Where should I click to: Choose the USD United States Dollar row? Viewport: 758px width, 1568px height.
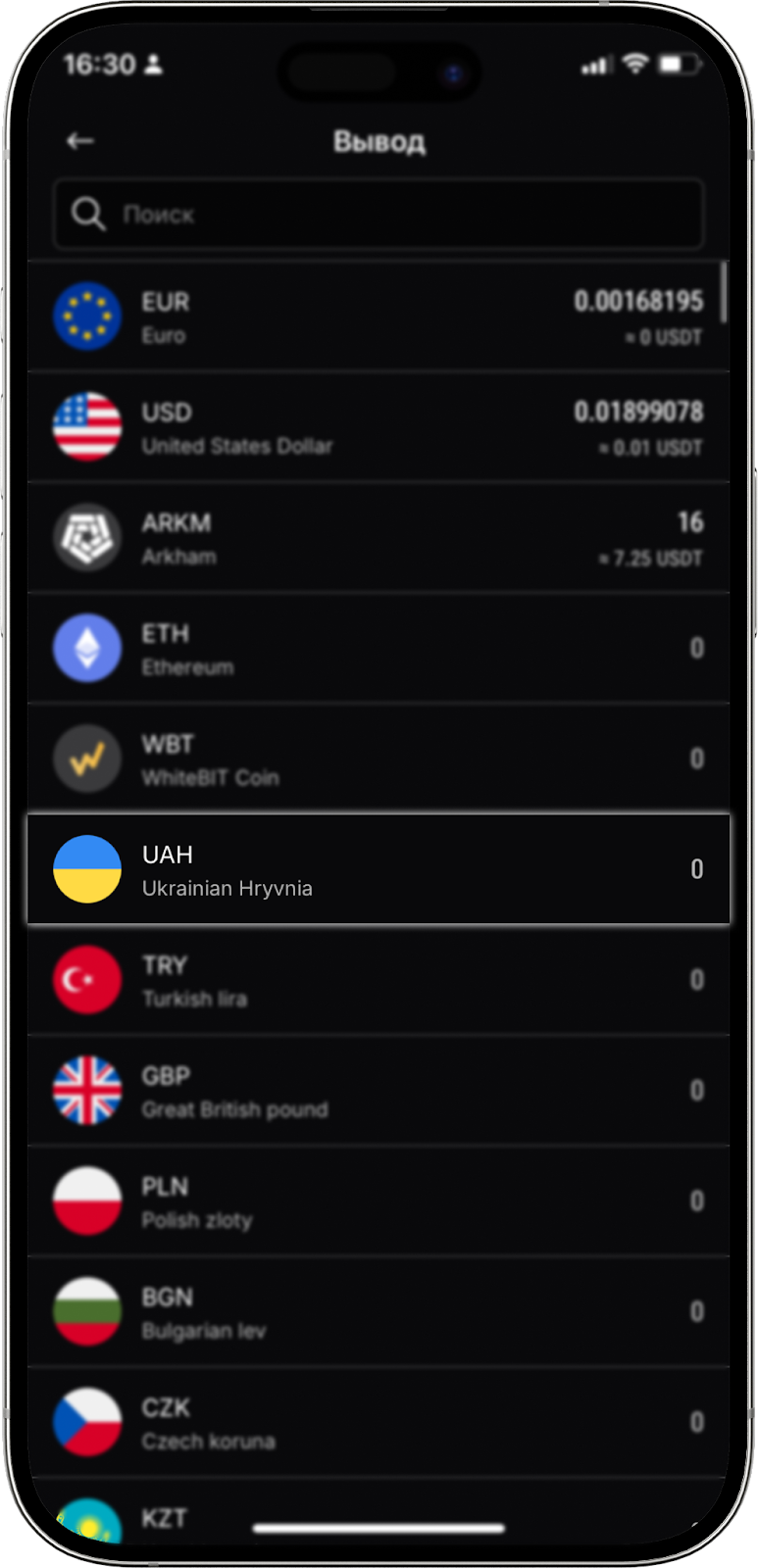[378, 428]
